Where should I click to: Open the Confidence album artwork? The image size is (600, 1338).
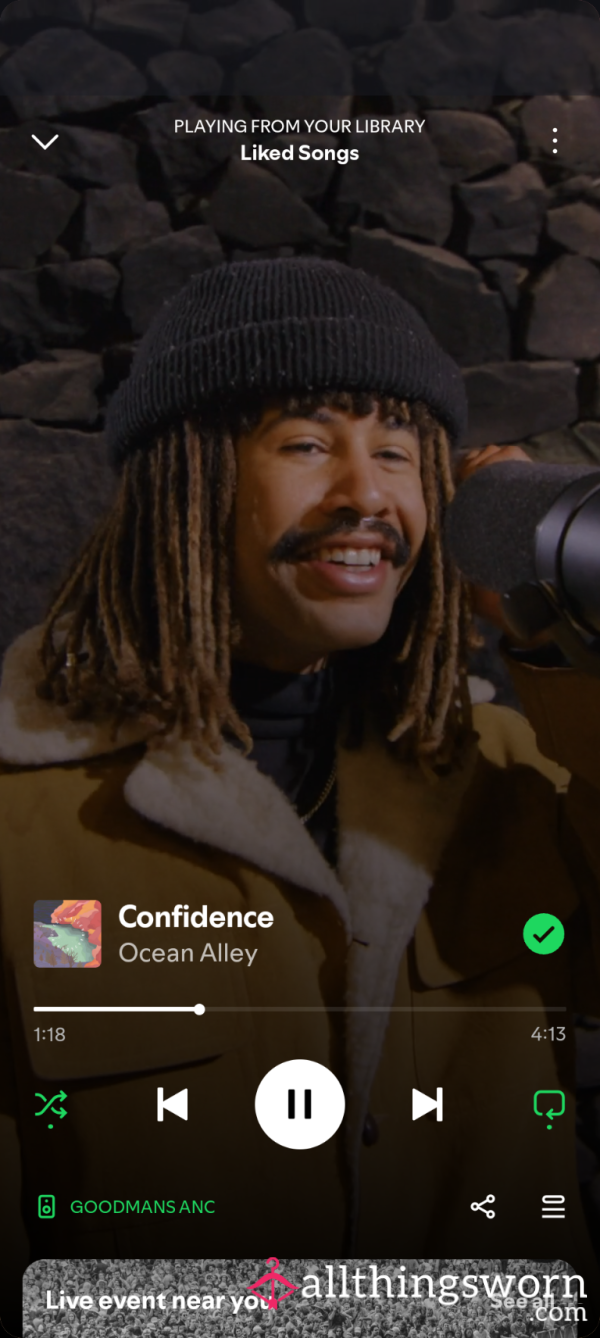coord(67,933)
